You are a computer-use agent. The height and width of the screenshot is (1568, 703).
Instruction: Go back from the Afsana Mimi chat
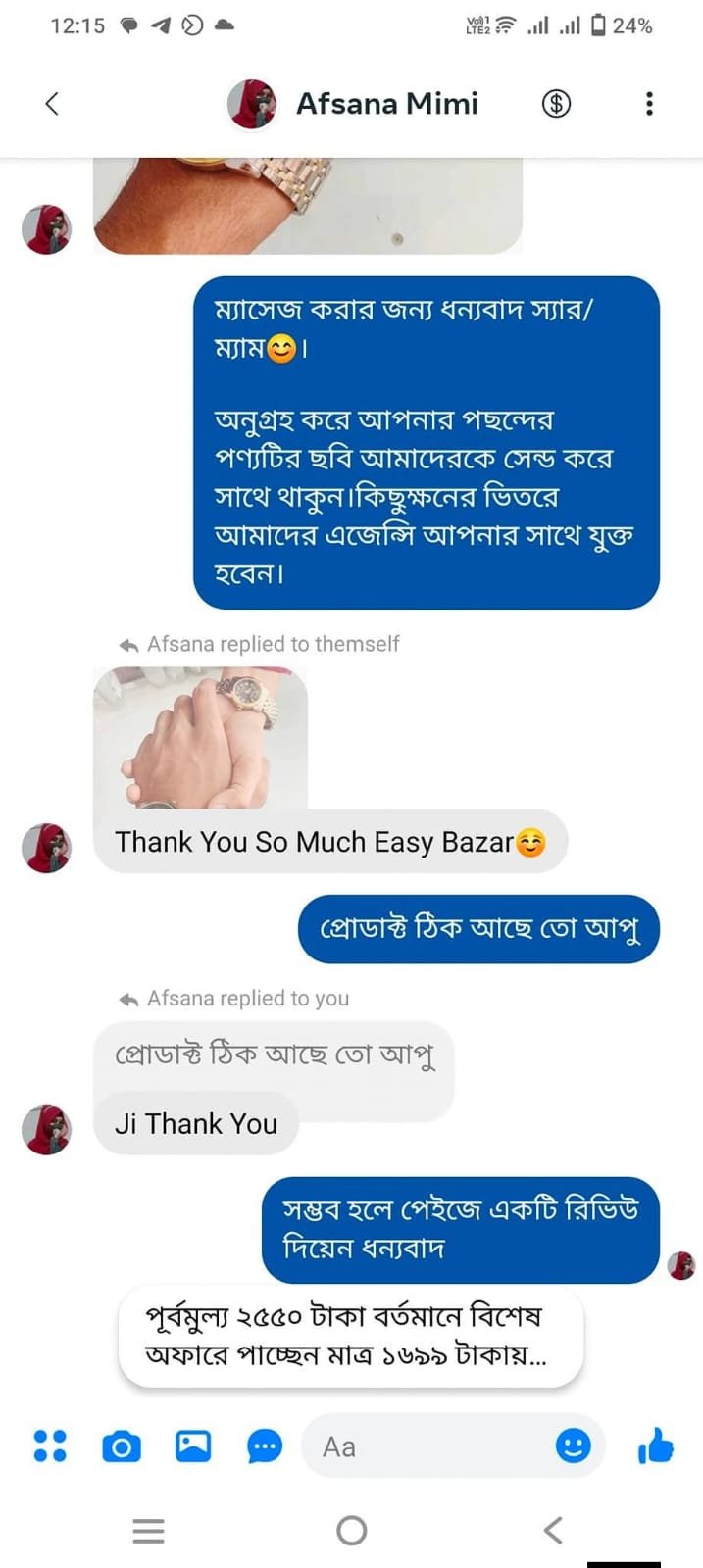click(x=52, y=103)
